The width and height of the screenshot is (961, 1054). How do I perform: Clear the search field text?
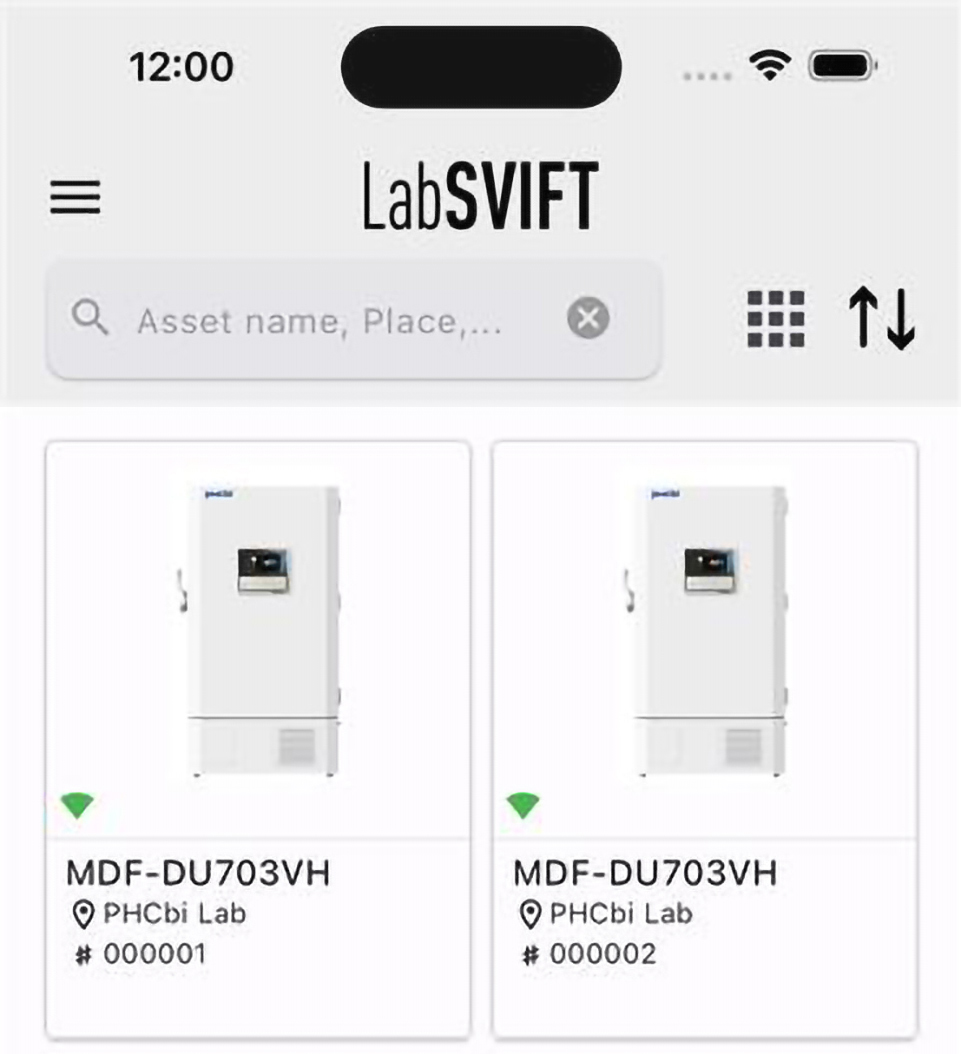pyautogui.click(x=588, y=320)
